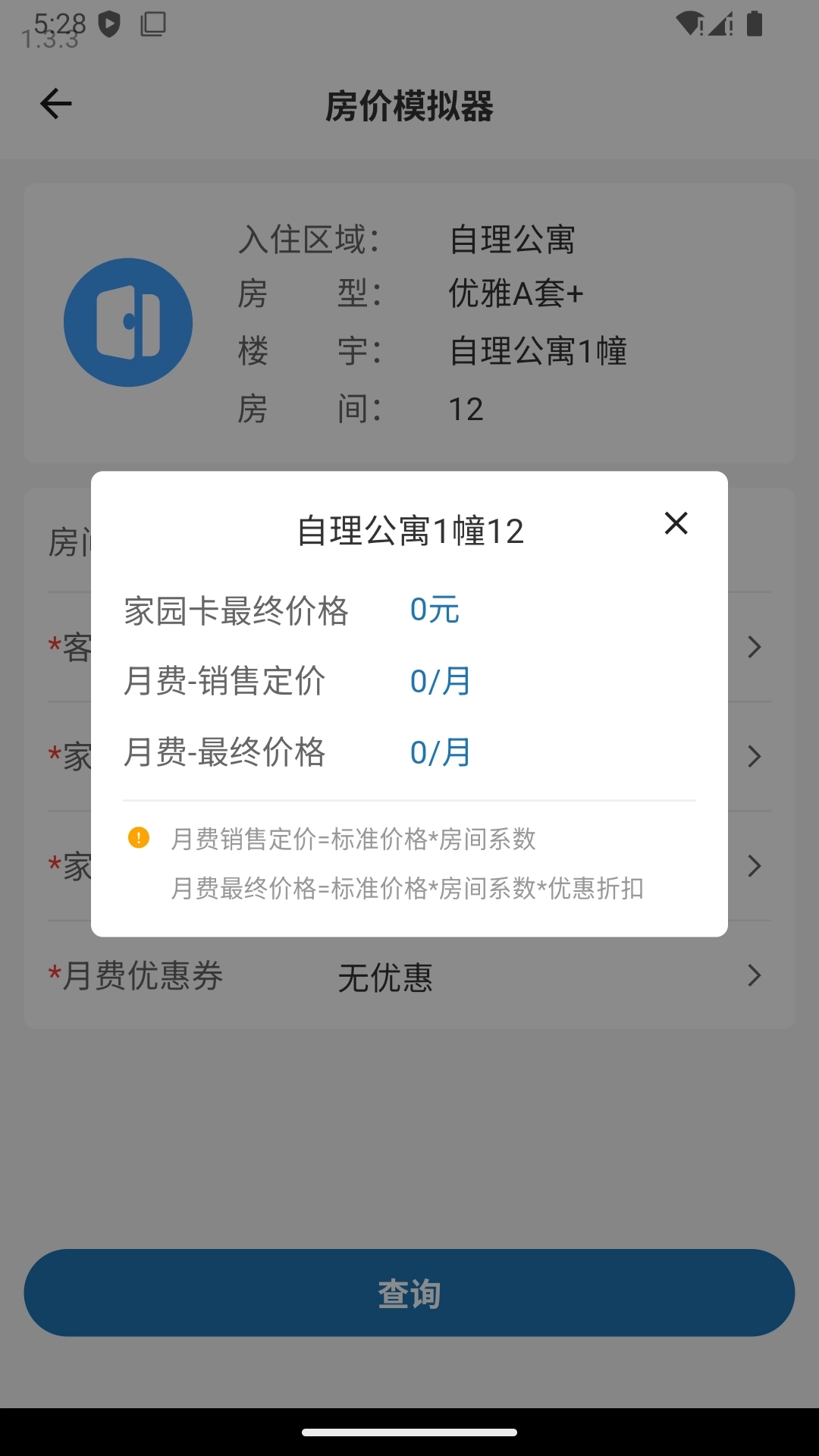Screen dimensions: 819x1456
Task: Tap the 0元 家园卡最终价格 value
Action: [x=435, y=610]
